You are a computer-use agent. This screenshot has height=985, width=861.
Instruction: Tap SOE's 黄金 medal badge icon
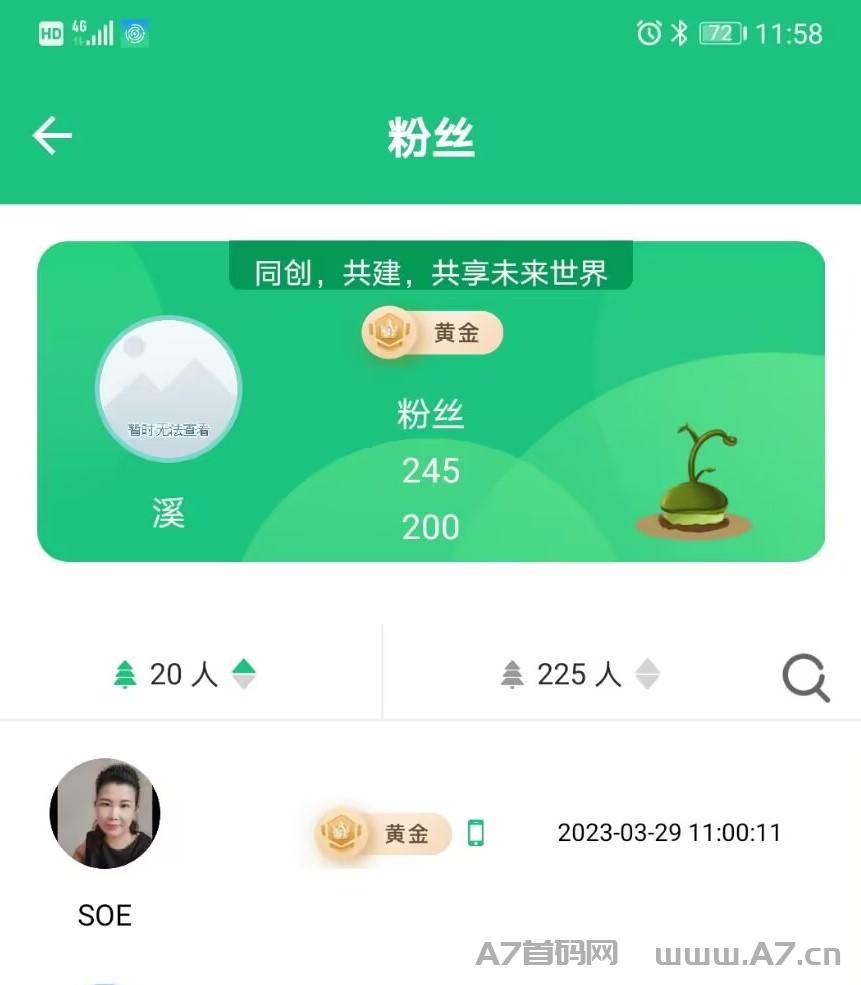[x=343, y=834]
